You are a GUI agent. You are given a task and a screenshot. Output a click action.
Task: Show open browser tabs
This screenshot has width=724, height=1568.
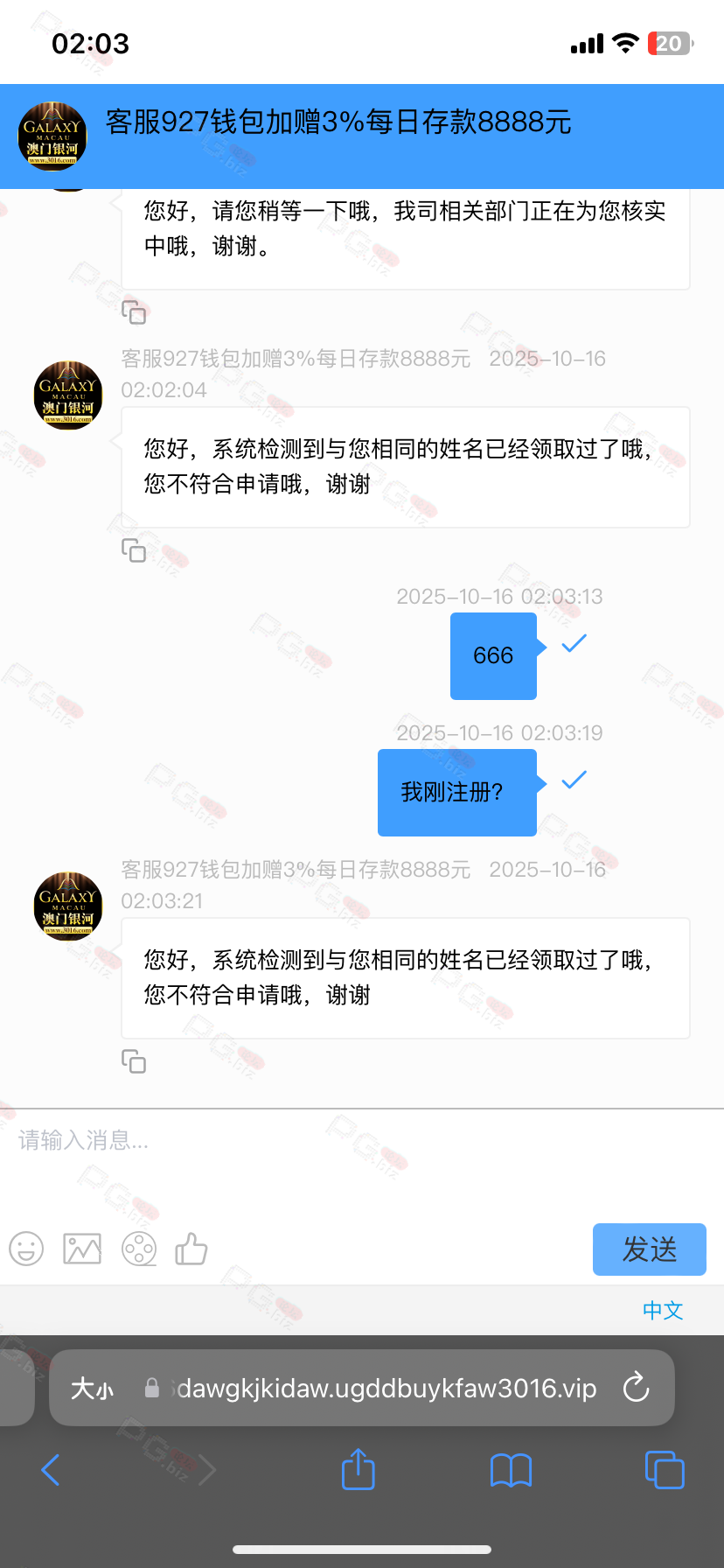tap(665, 1470)
